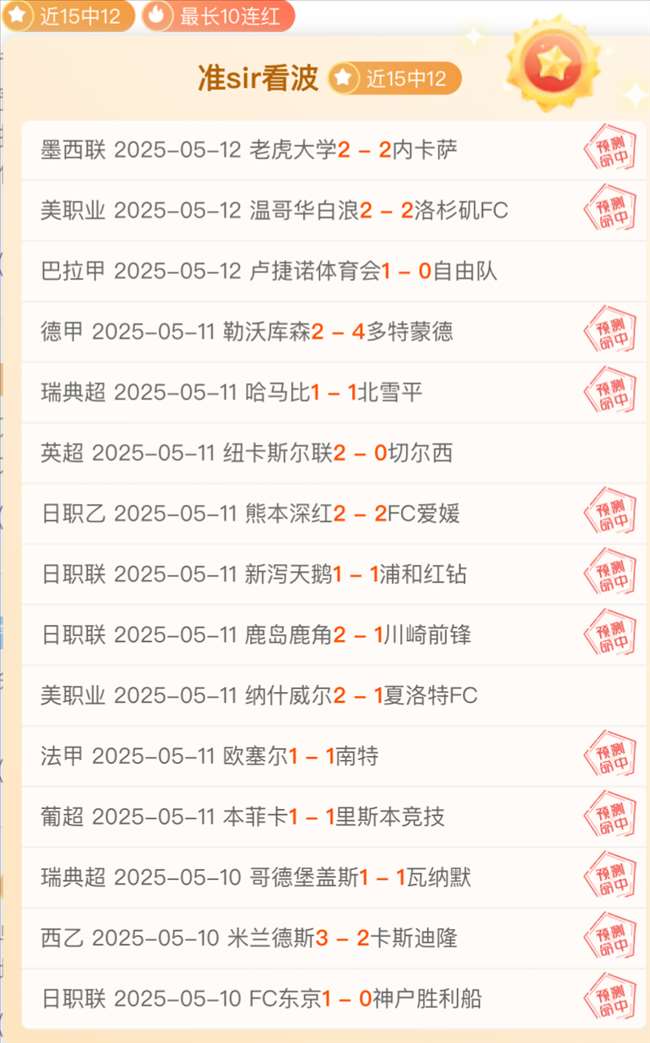This screenshot has height=1043, width=650.
Task: Open the 老虎大学 vs 内卡萨 match record
Action: [333, 150]
